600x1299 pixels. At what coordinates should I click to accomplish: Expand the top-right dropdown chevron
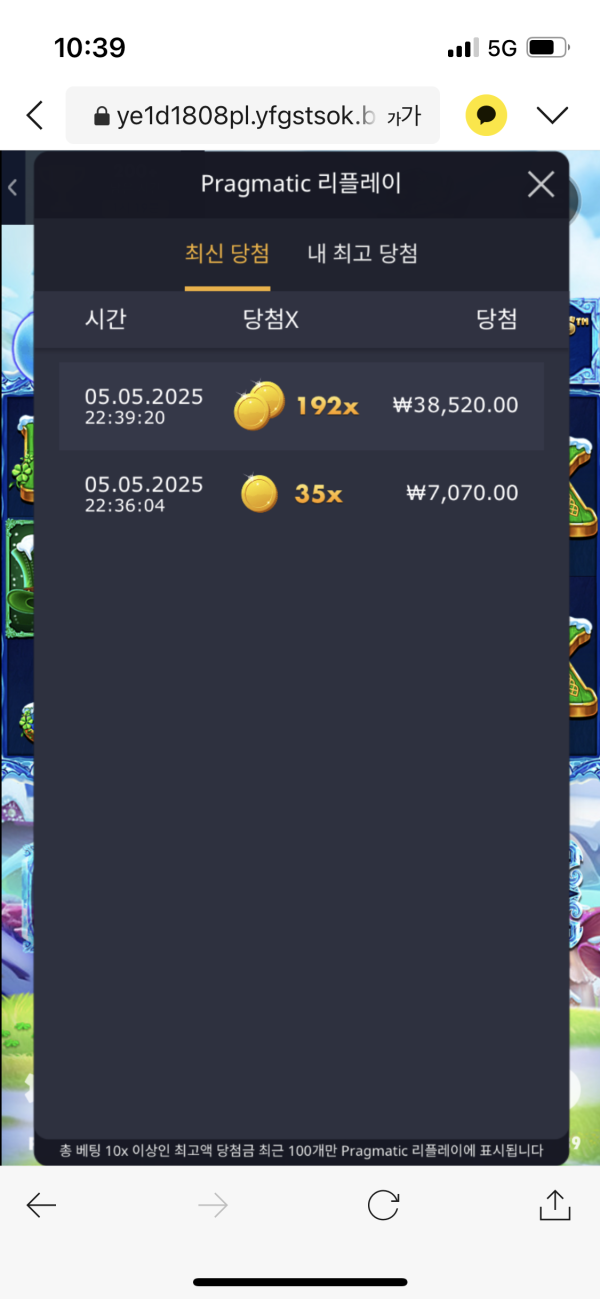click(552, 116)
